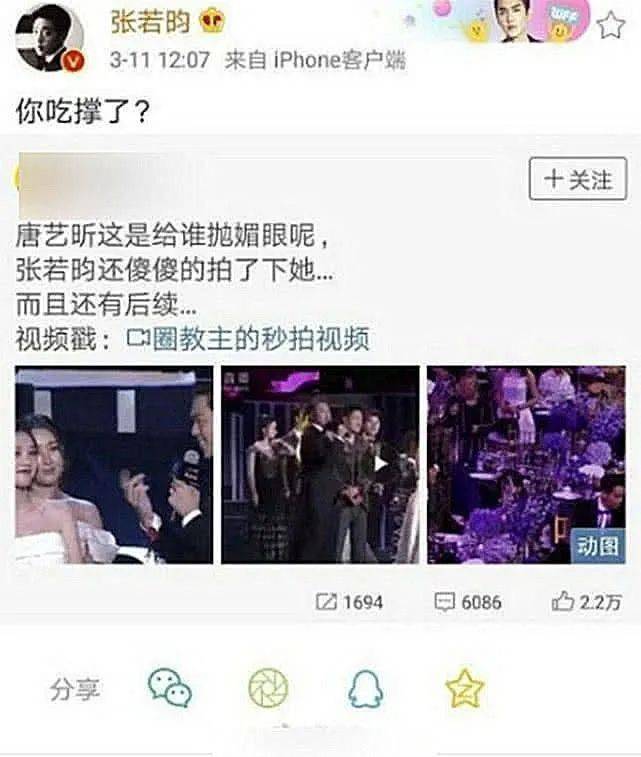Share to WeChat
641x757 pixels.
click(170, 688)
